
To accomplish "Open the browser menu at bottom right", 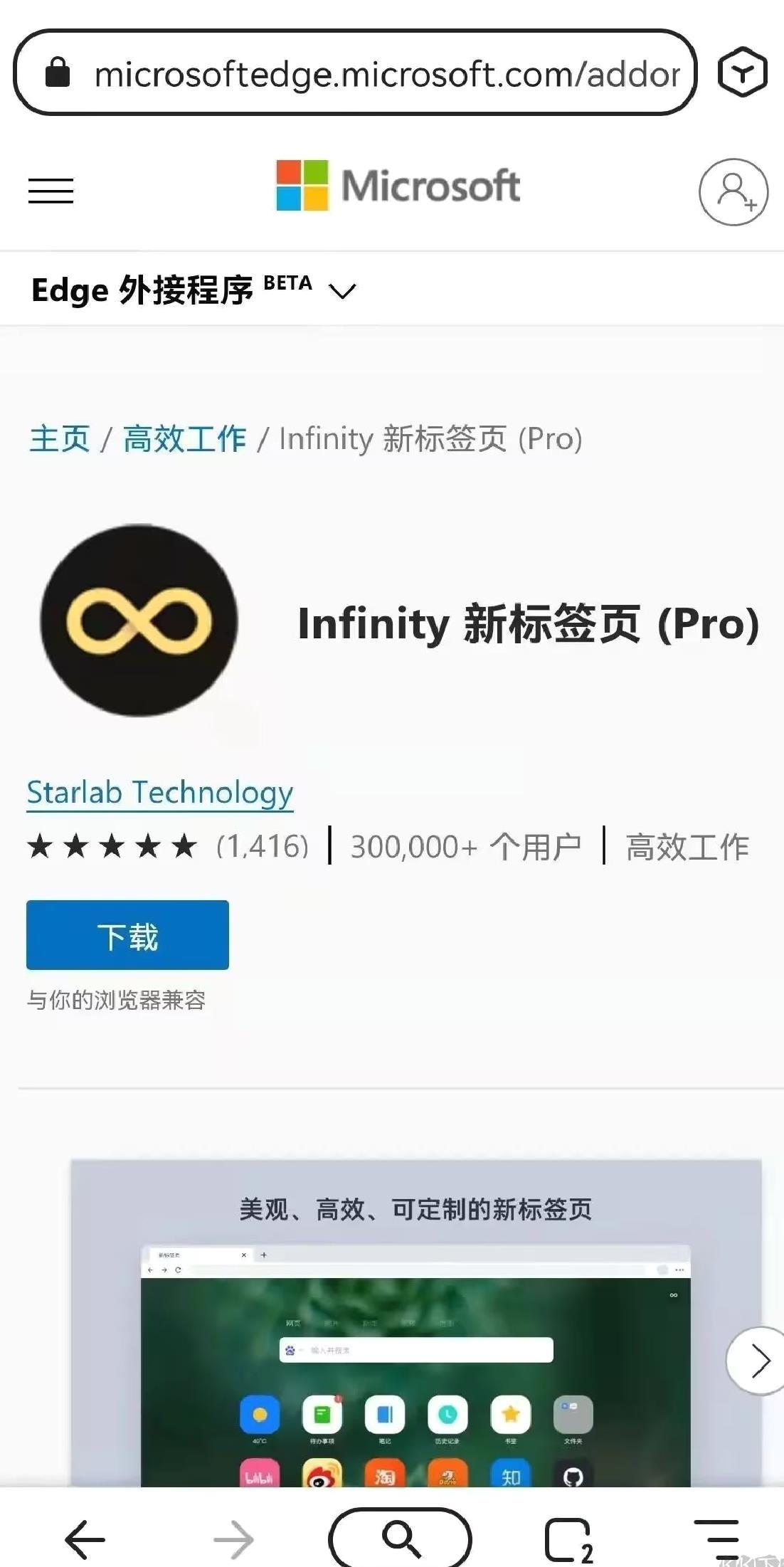I will click(716, 1539).
